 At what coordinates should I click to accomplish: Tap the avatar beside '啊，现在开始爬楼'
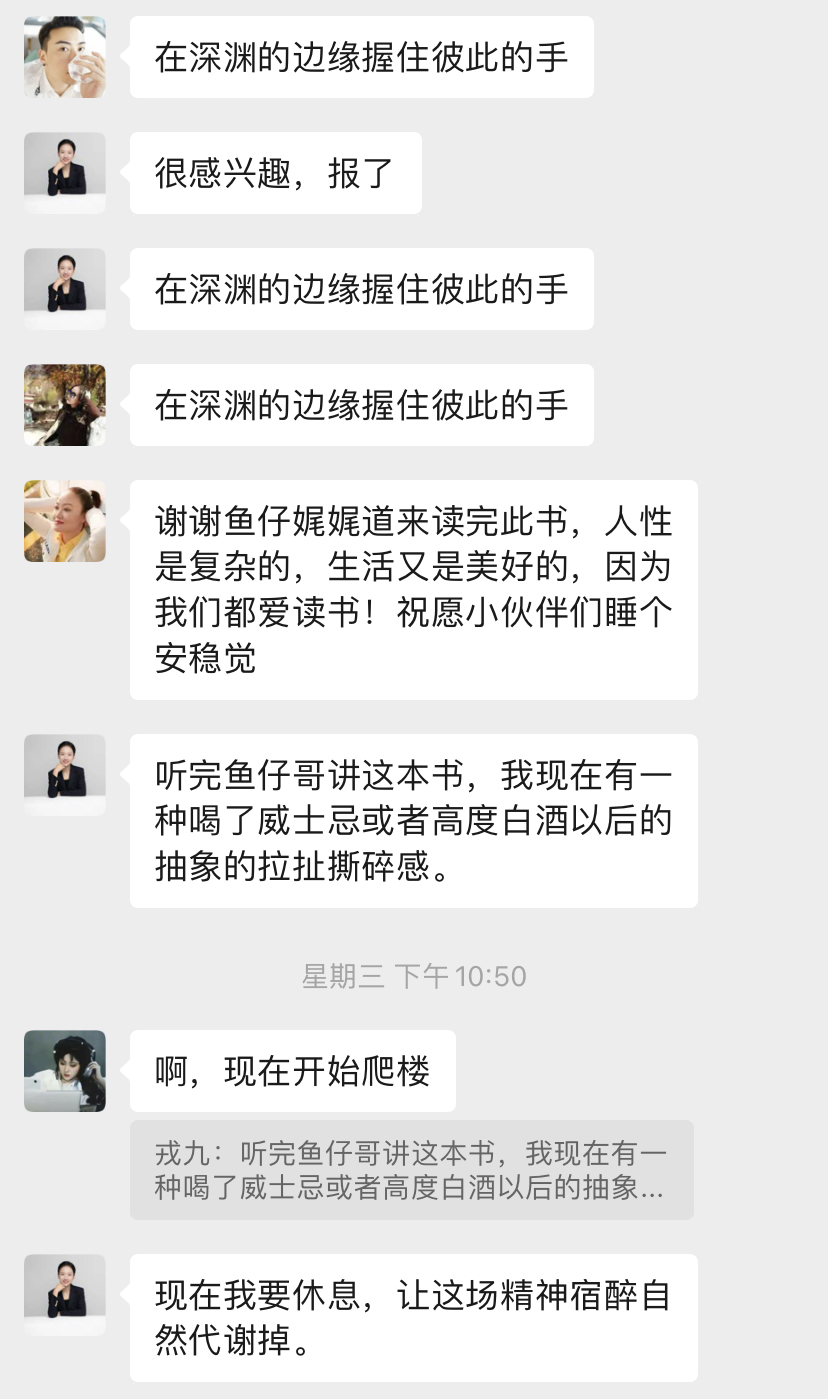coord(65,1071)
